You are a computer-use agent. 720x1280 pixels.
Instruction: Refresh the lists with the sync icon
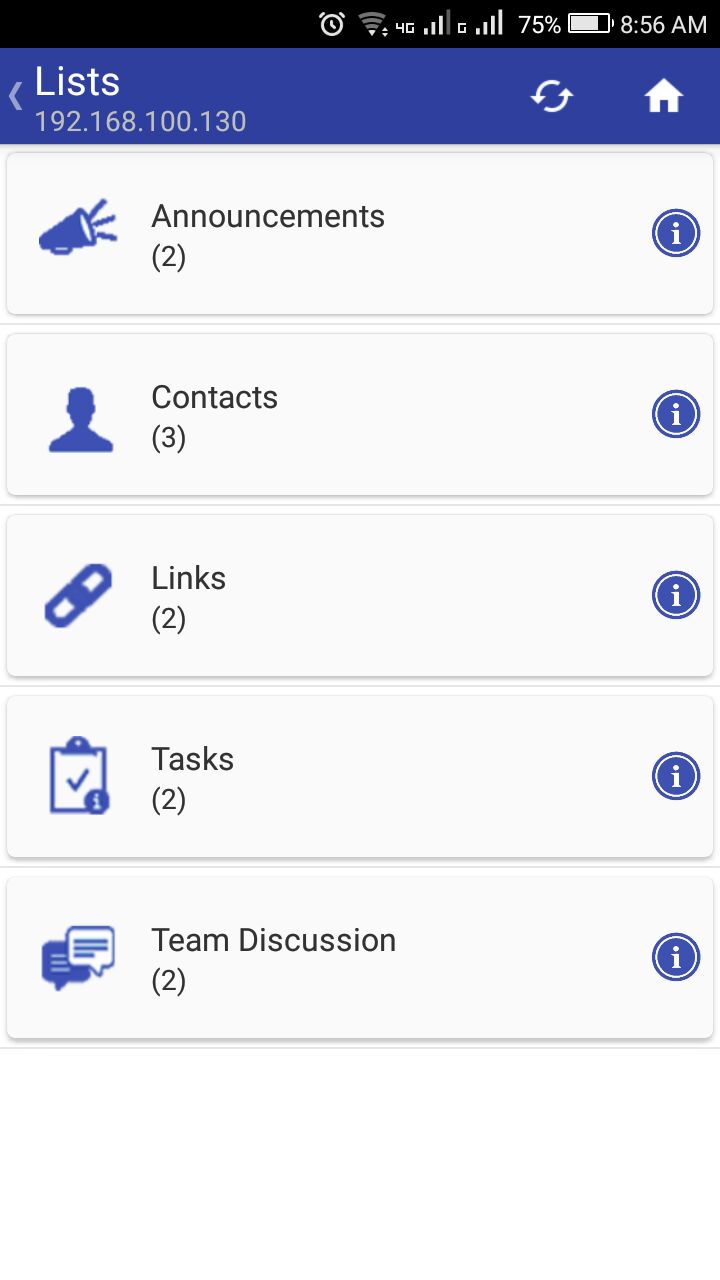(x=552, y=97)
